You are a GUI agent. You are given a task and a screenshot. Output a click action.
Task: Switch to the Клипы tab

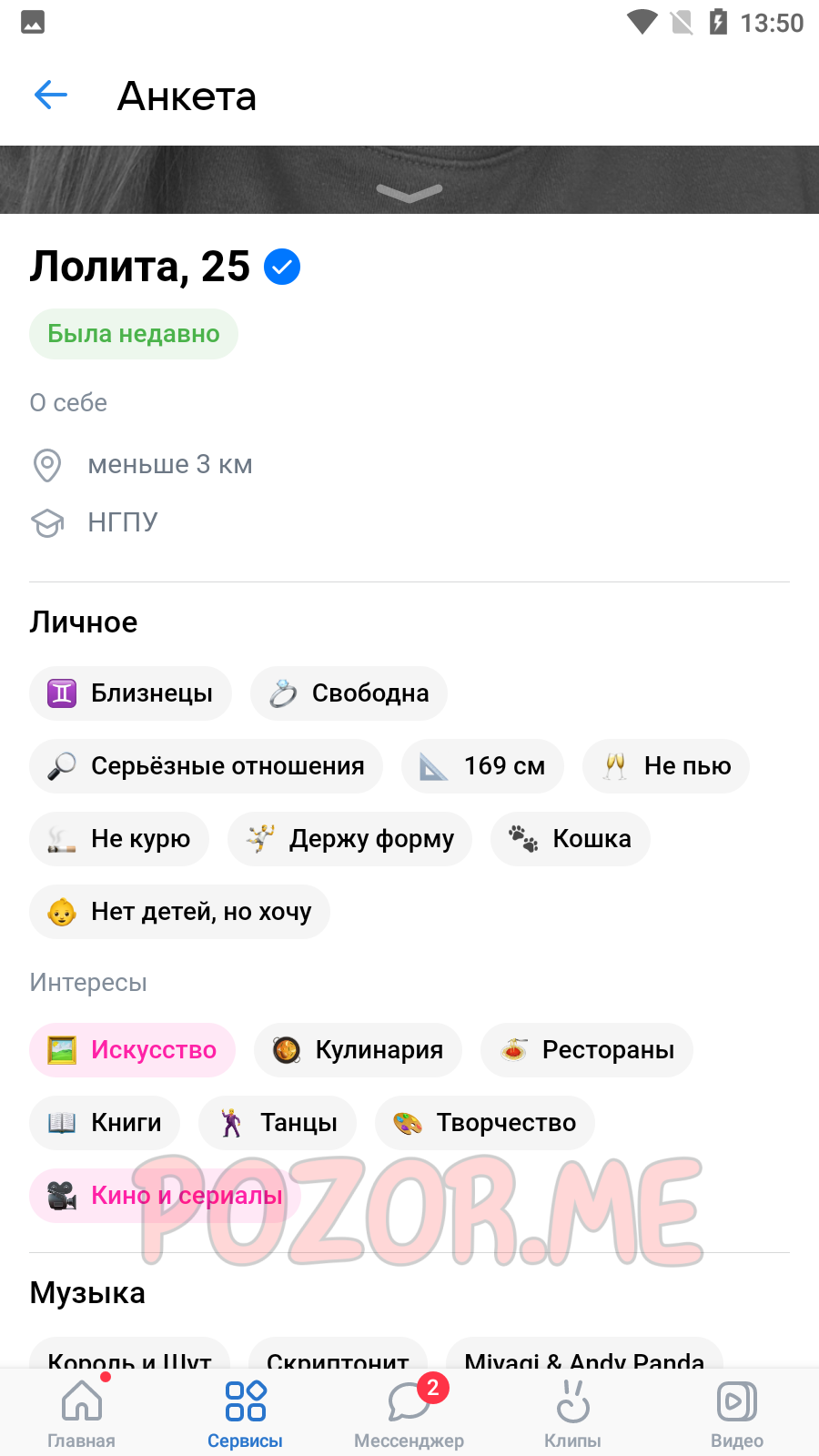tap(573, 1412)
